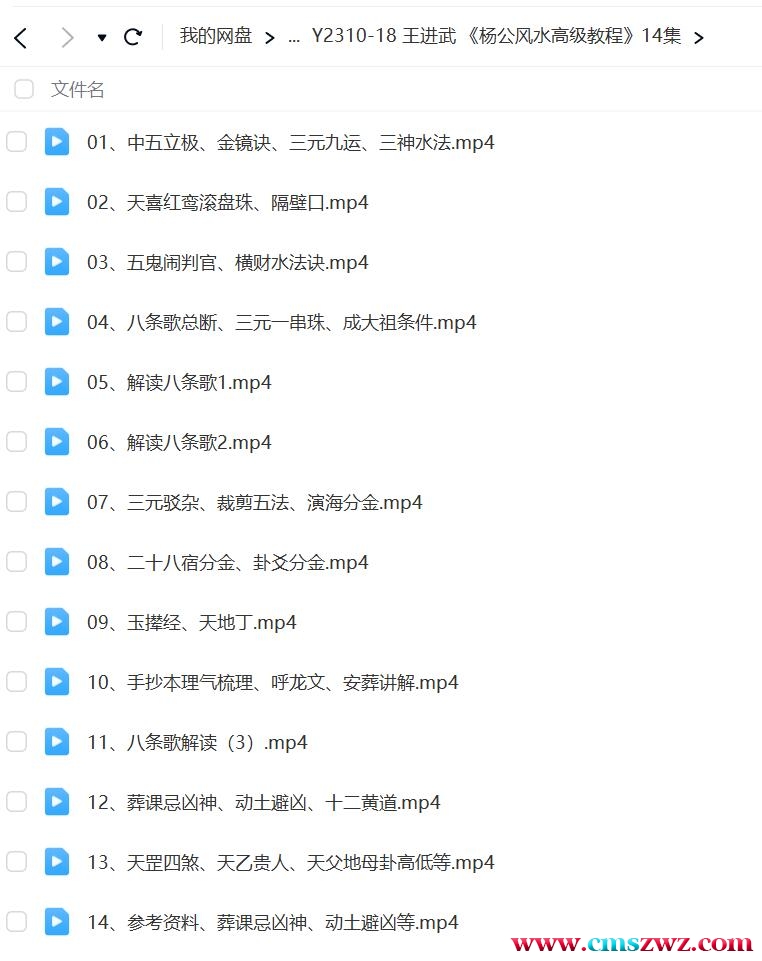This screenshot has height=961, width=762.
Task: Open file 04、八条歌总断、三元一串珠
Action: [281, 322]
